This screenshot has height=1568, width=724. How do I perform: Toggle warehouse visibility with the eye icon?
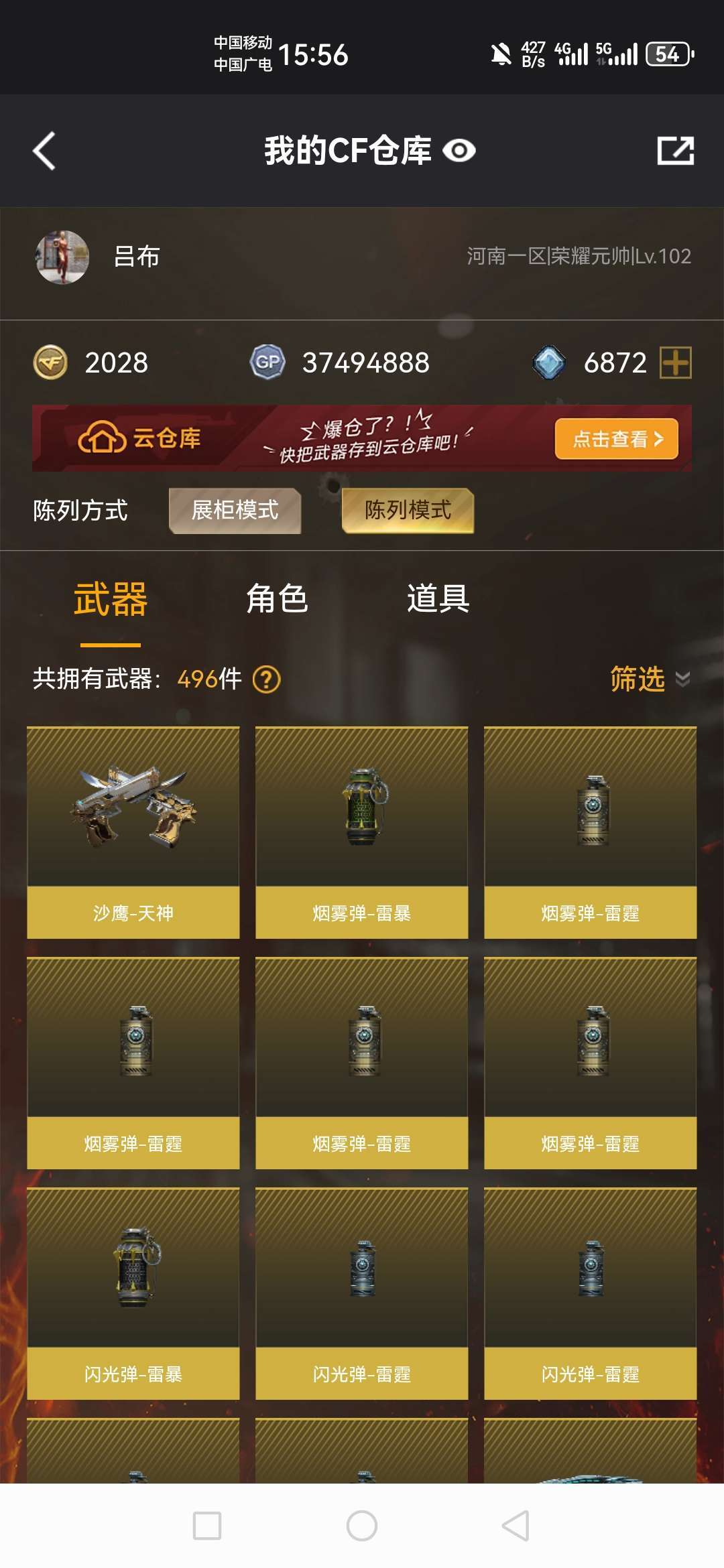tap(459, 151)
